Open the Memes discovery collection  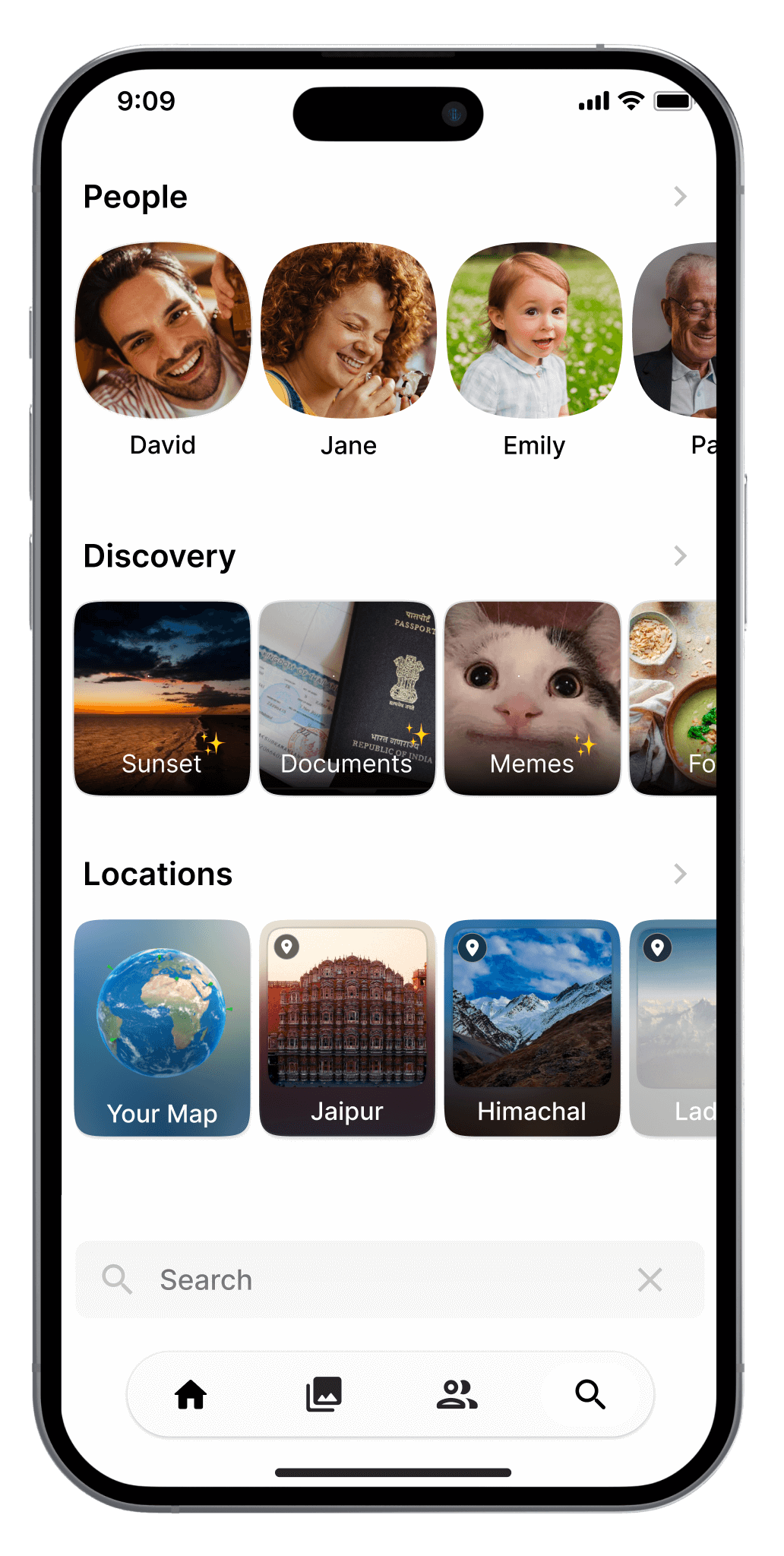(x=532, y=698)
